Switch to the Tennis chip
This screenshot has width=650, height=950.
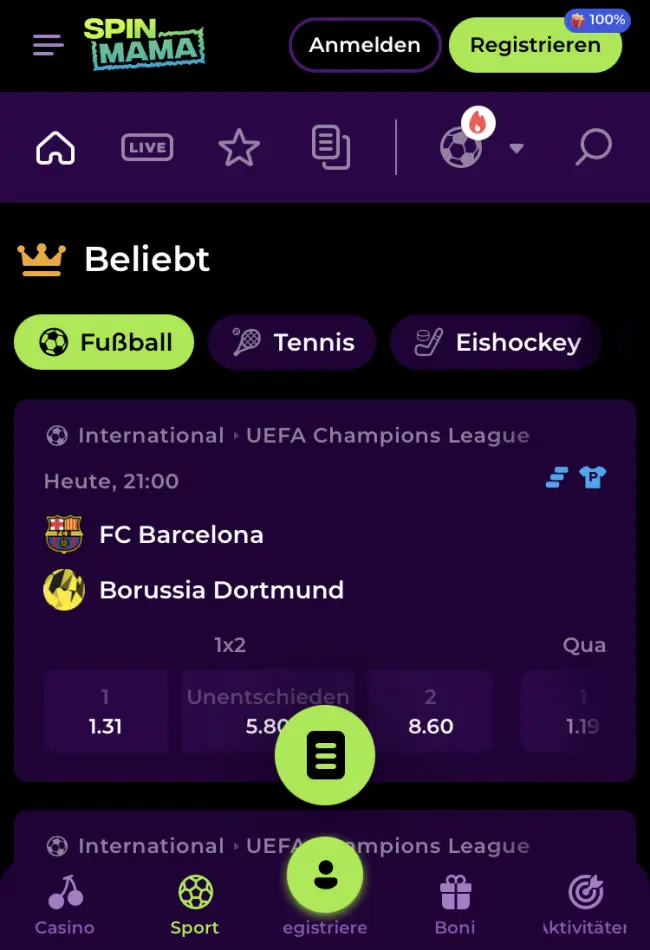coord(292,342)
